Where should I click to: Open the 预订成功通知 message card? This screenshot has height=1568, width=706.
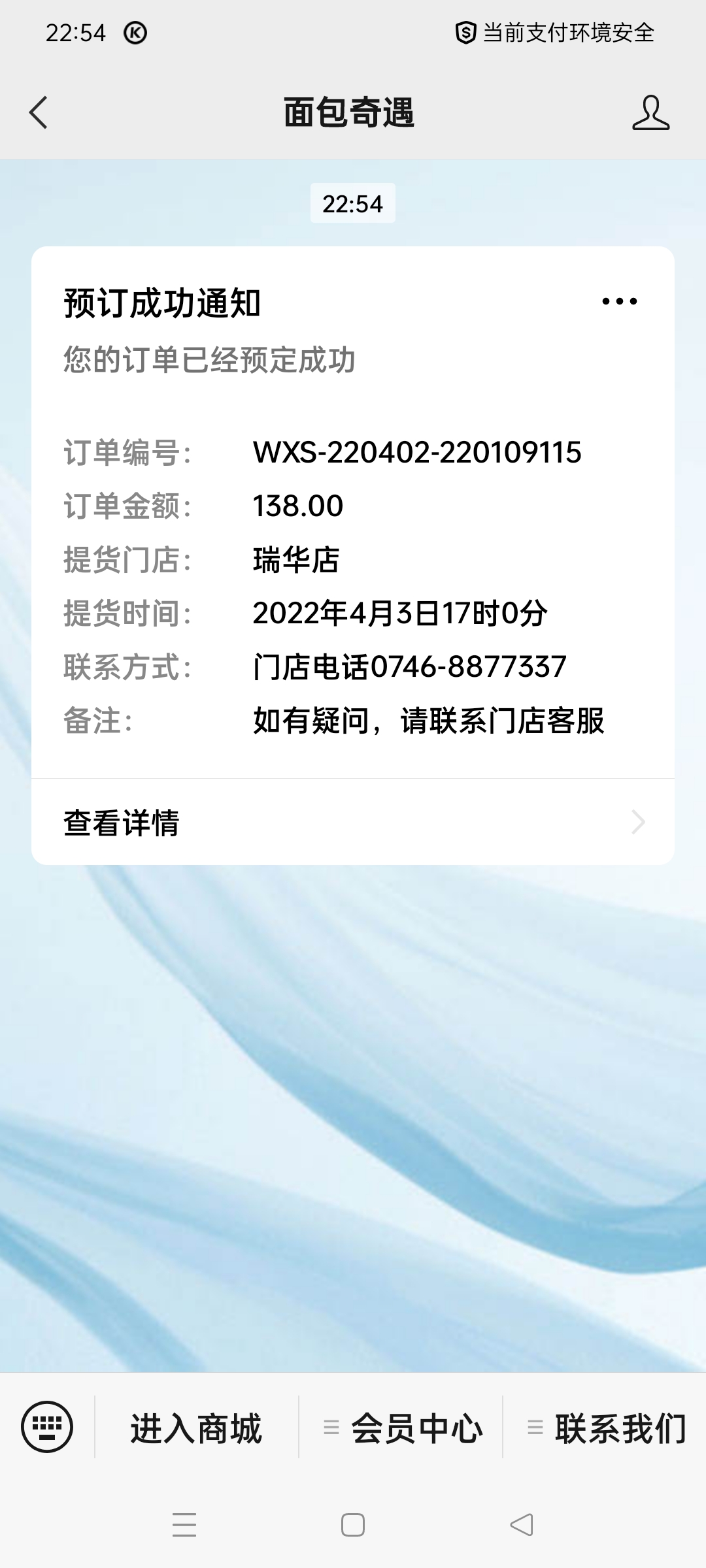click(353, 512)
